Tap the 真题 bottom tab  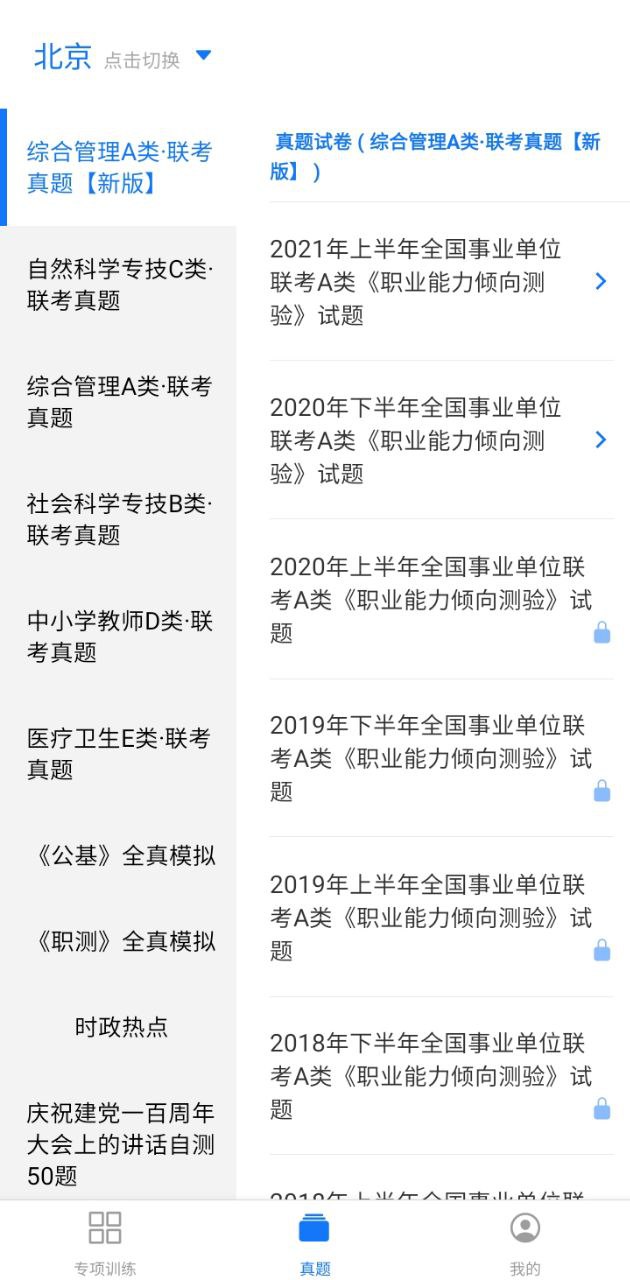[x=314, y=1241]
